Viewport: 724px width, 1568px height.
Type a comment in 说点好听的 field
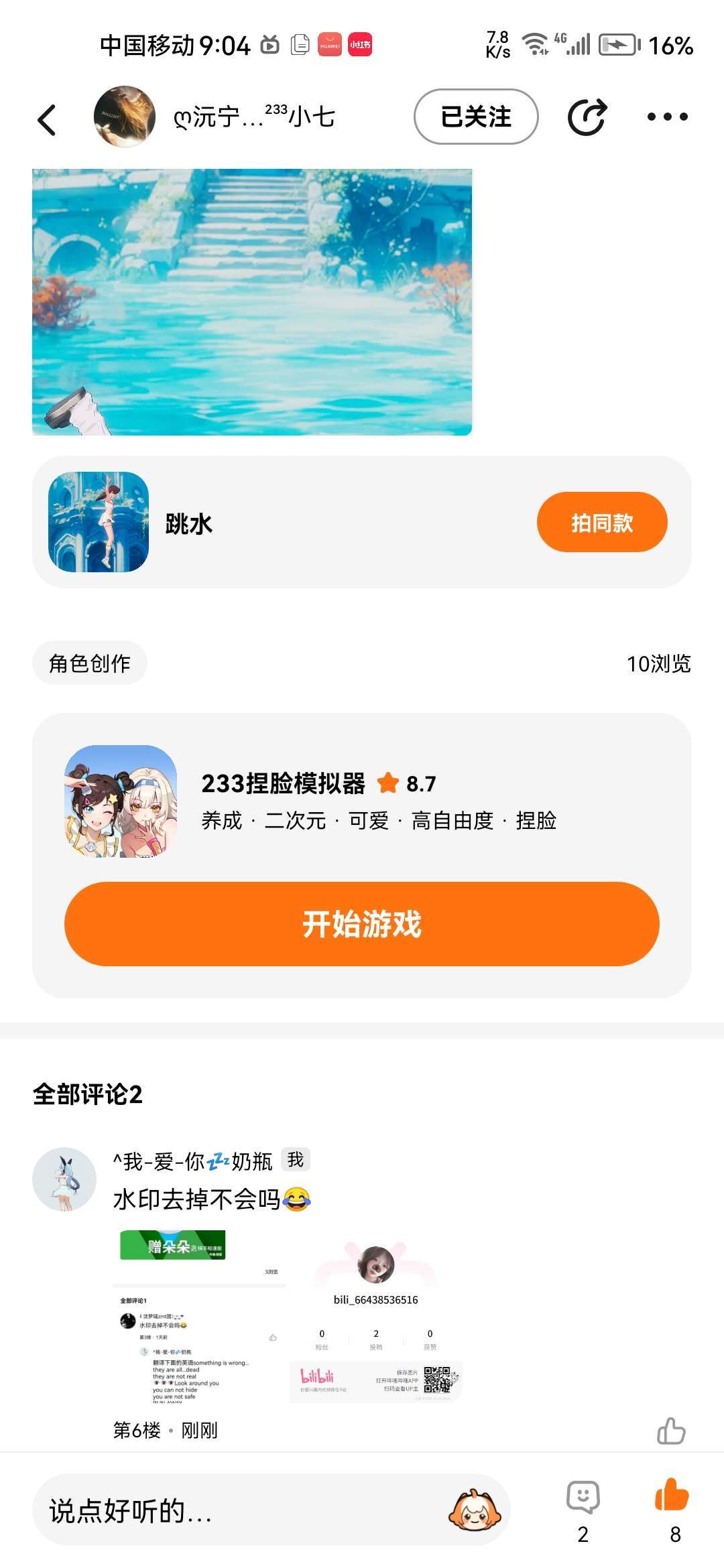235,1510
